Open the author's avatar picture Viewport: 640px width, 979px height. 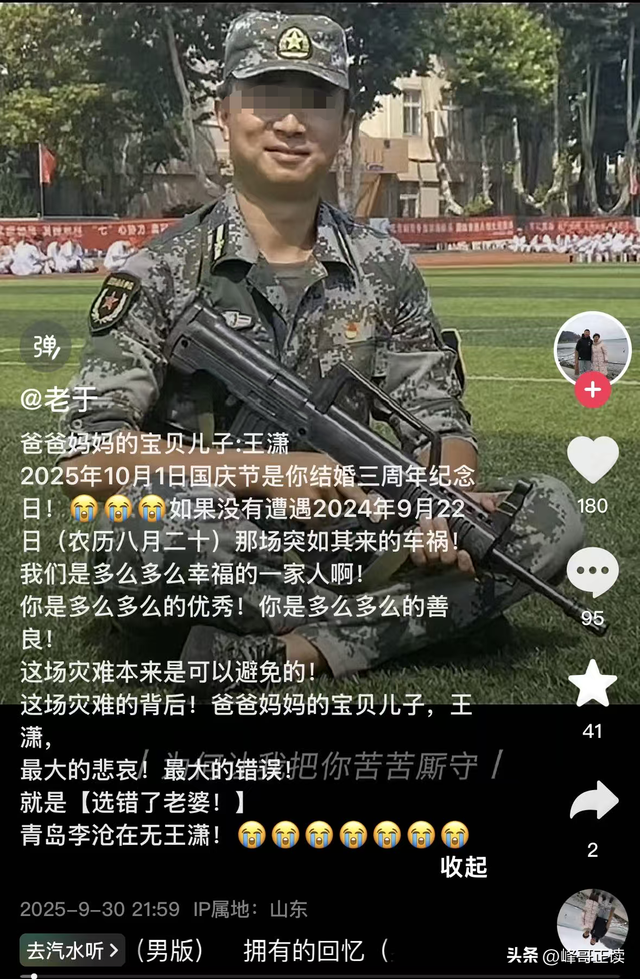592,348
